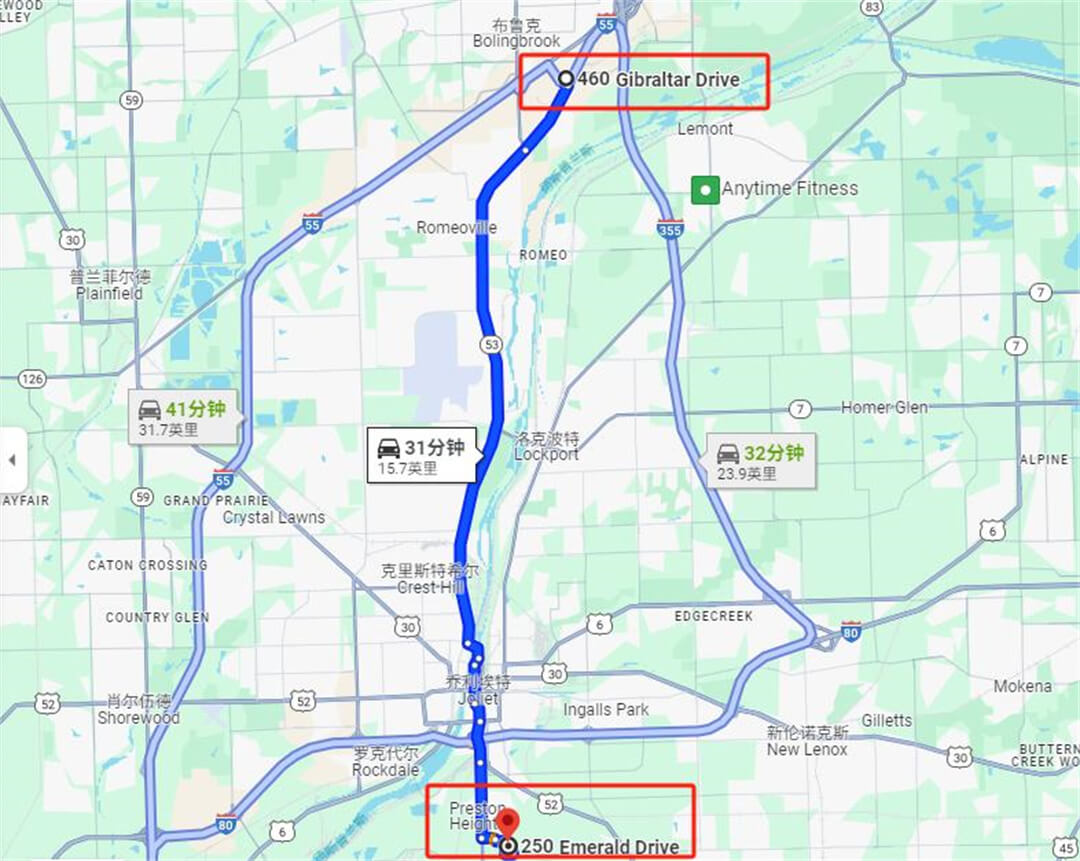Open the Anytime Fitness place marker
The height and width of the screenshot is (861, 1080).
[706, 188]
